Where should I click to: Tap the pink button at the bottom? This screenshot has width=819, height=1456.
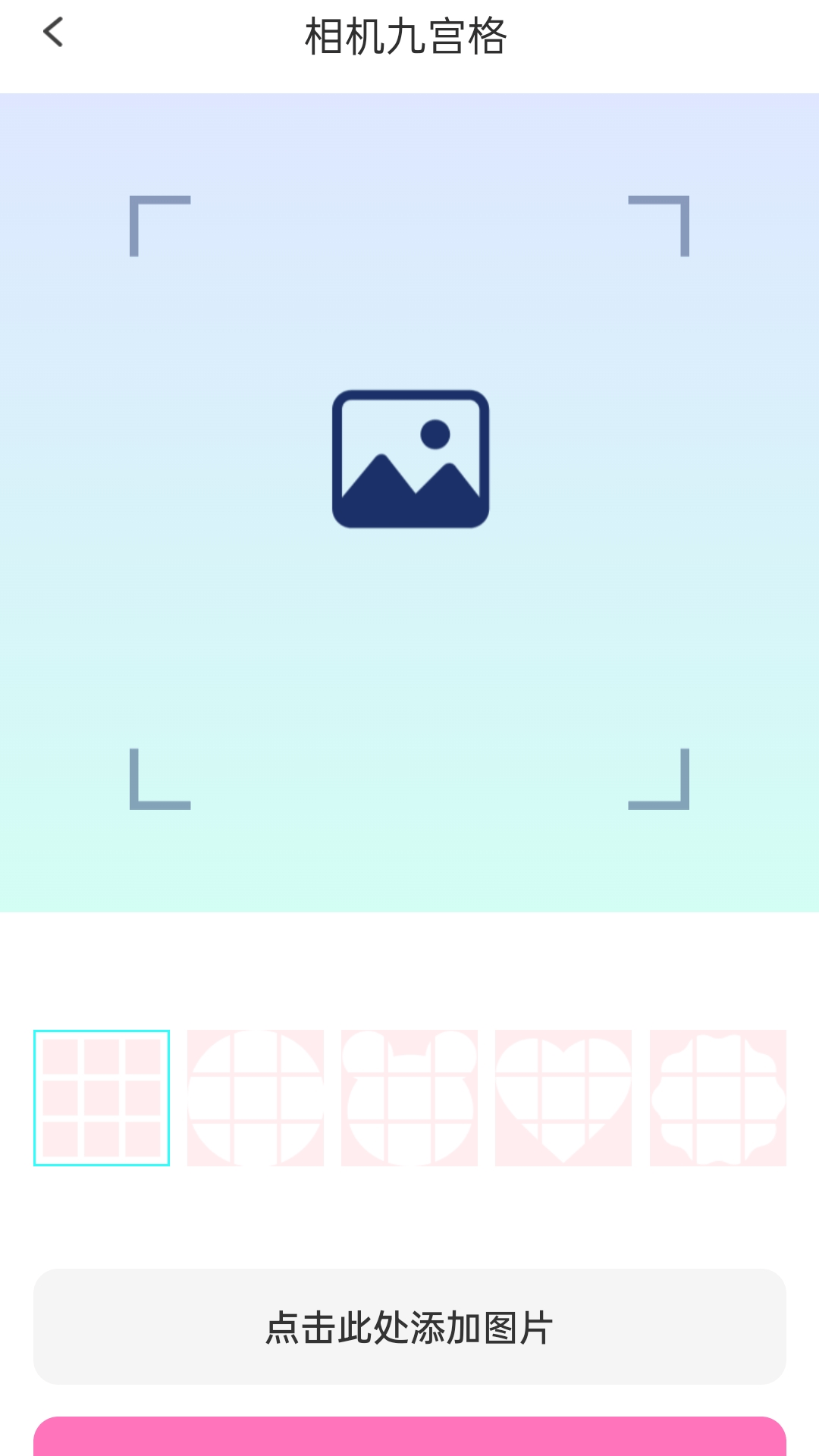tap(409, 1437)
